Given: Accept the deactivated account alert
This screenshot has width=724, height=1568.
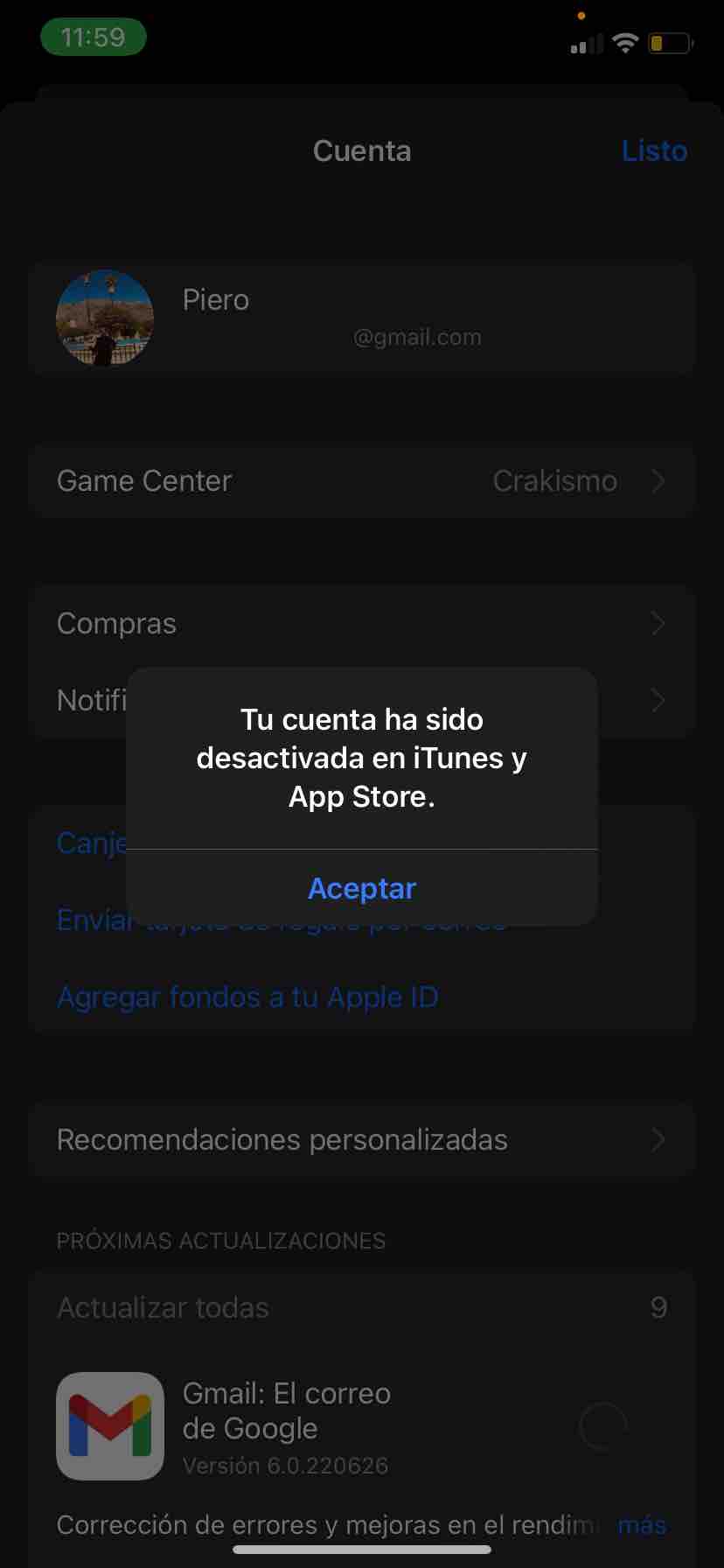Looking at the screenshot, I should (x=362, y=888).
